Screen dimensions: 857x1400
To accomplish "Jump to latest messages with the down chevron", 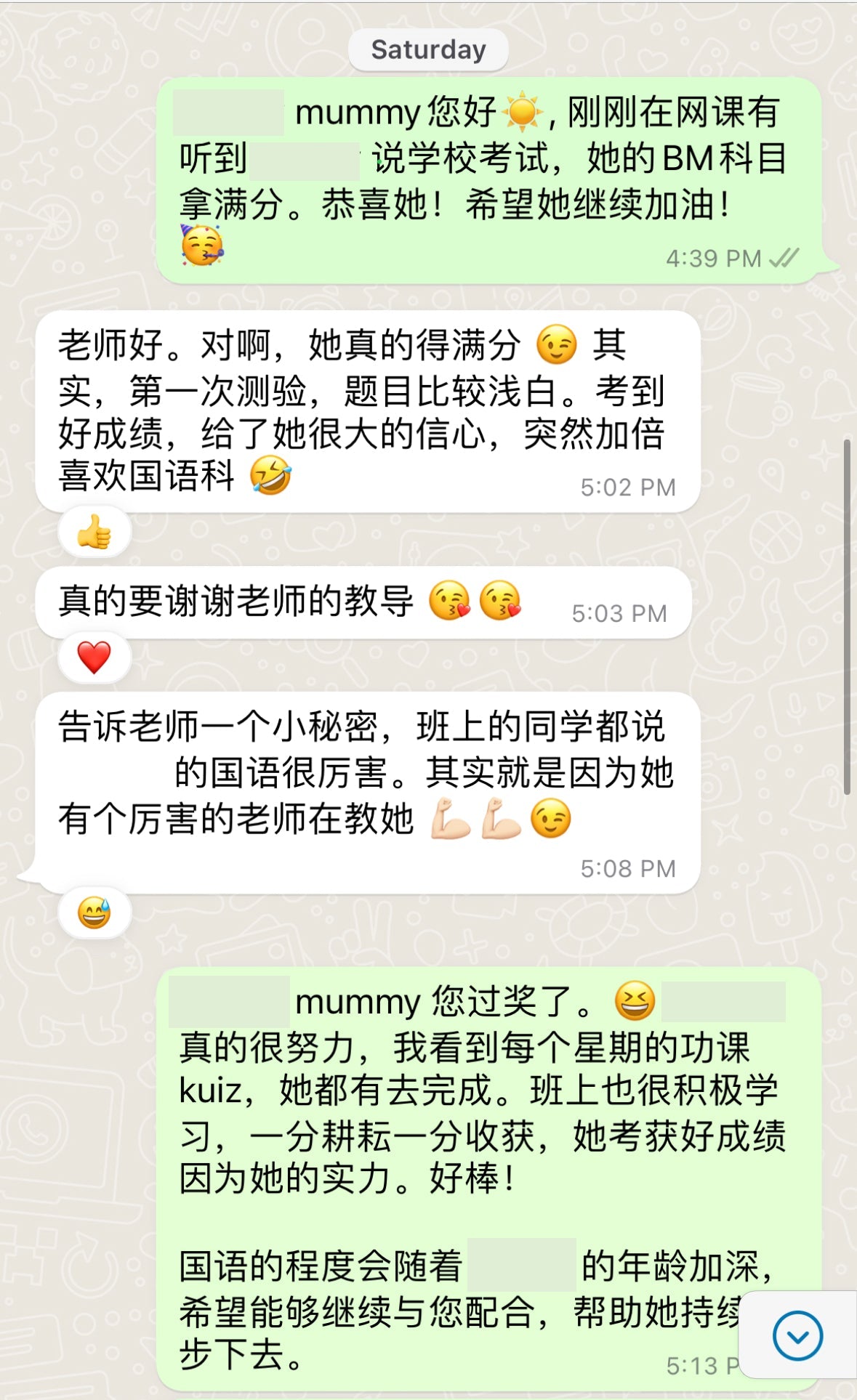I will point(797,1335).
